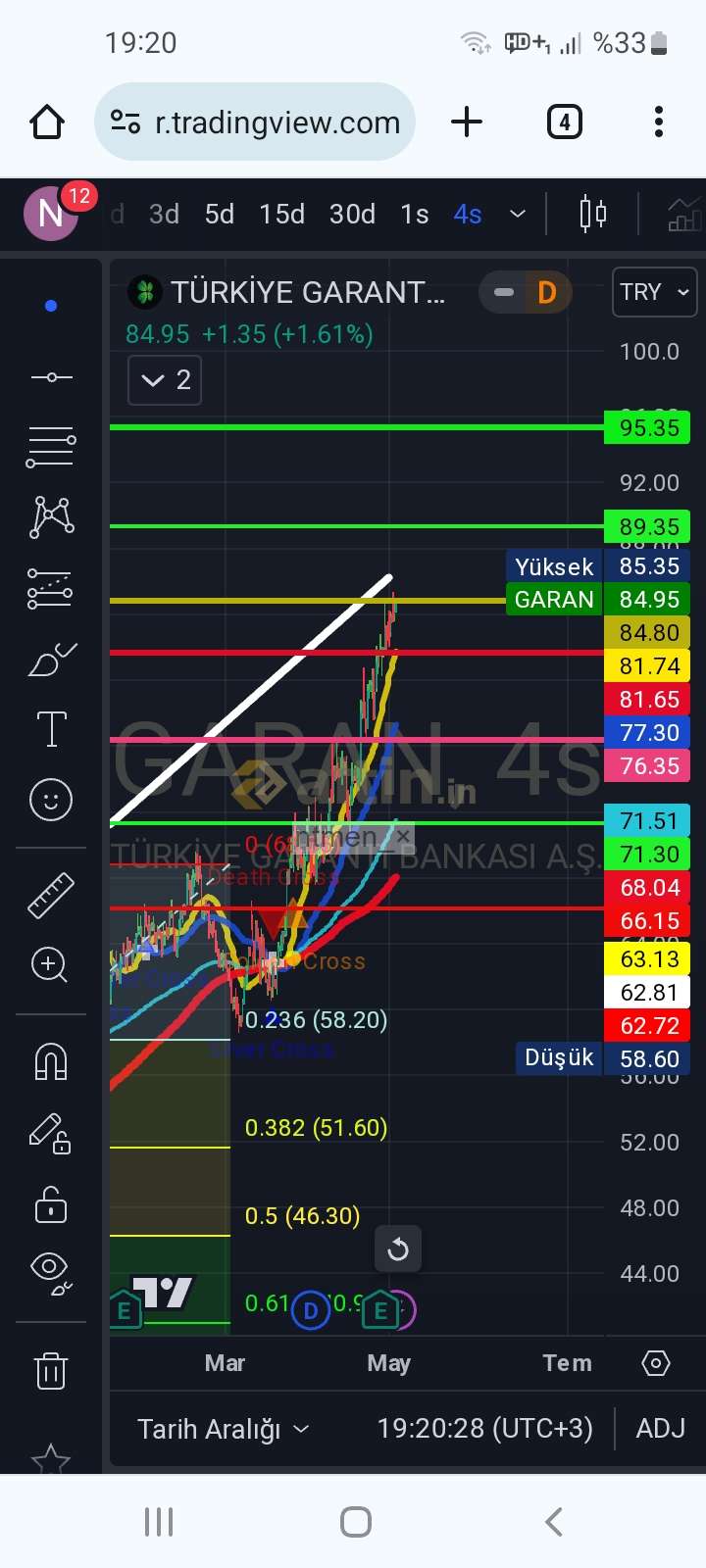Switch to the 30d timeframe
This screenshot has height=1568, width=706.
click(x=352, y=215)
